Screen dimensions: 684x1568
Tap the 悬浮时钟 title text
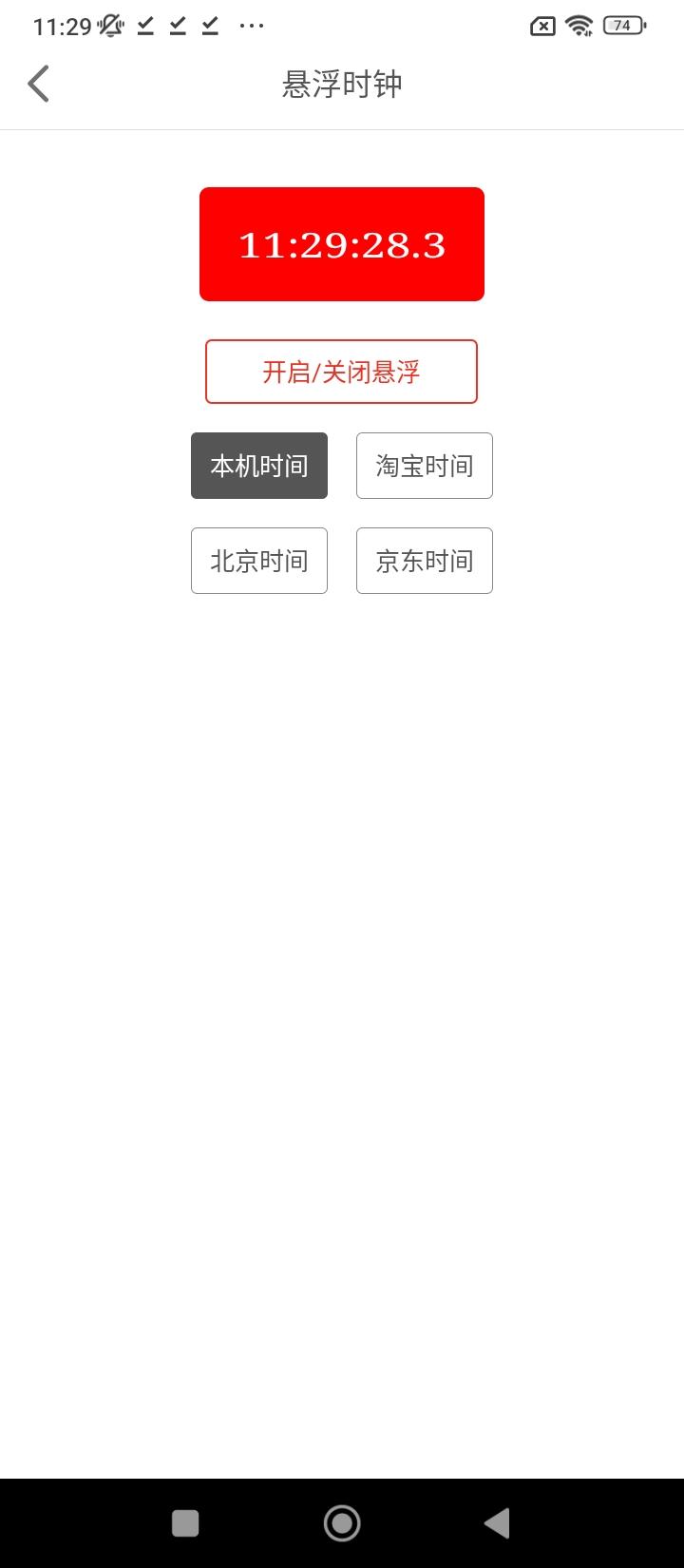click(x=342, y=84)
